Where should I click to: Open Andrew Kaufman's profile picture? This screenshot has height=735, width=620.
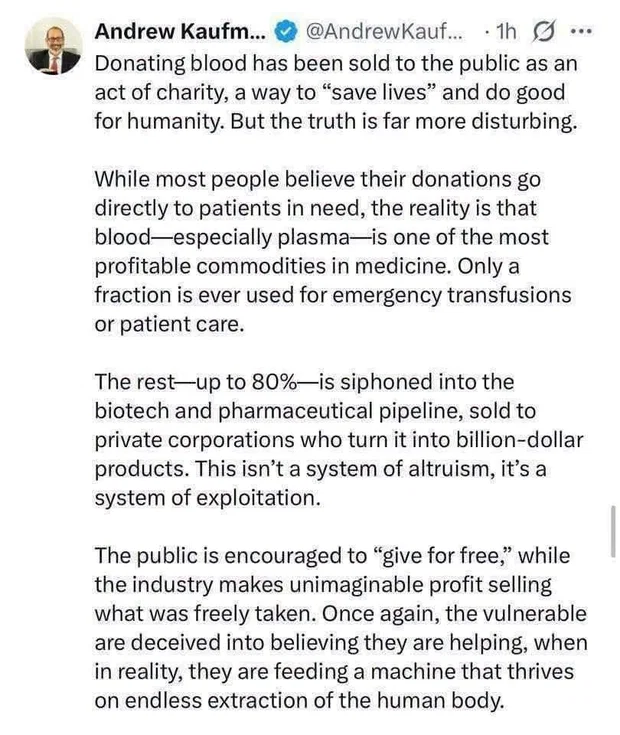coord(53,47)
